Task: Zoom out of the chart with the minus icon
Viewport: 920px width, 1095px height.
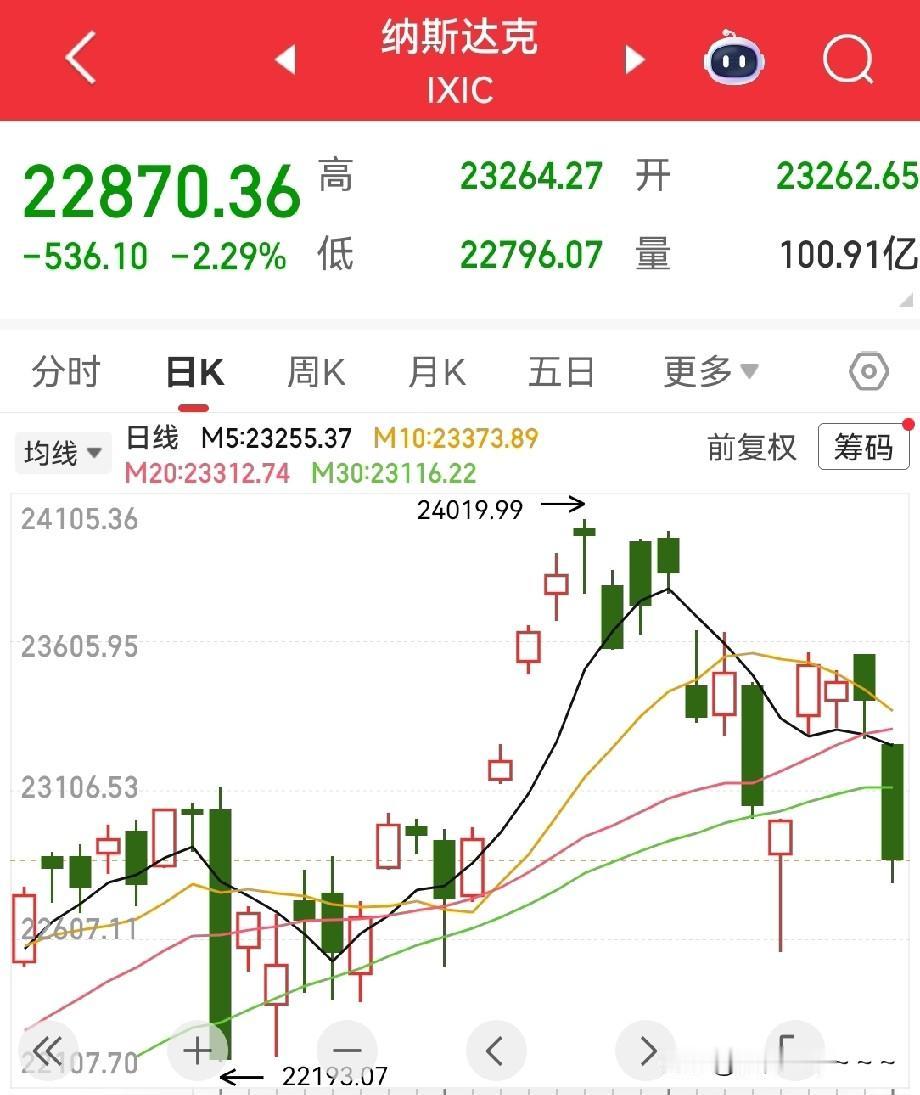Action: tap(346, 1050)
